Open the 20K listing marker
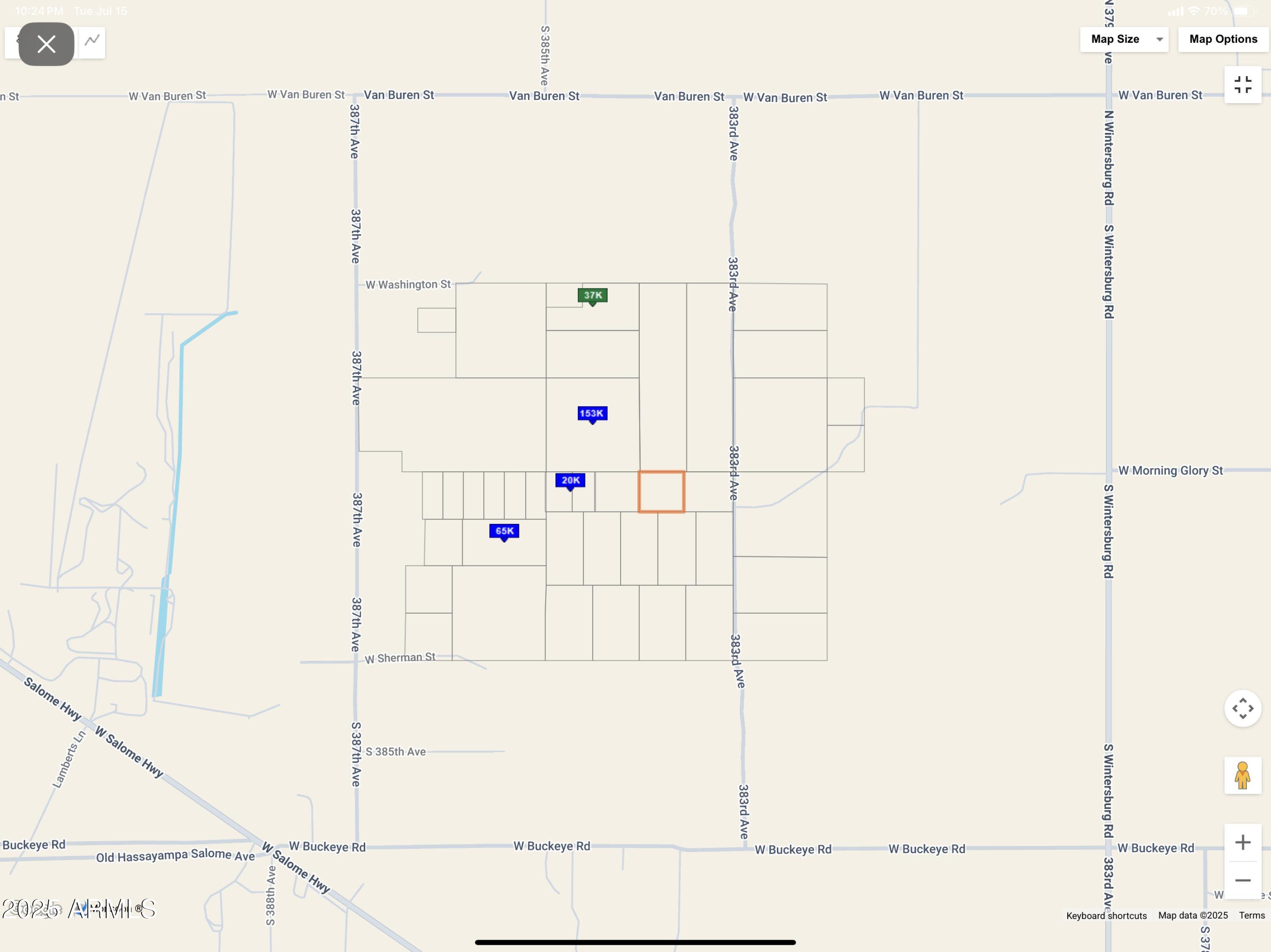Viewport: 1271px width, 952px height. [570, 481]
